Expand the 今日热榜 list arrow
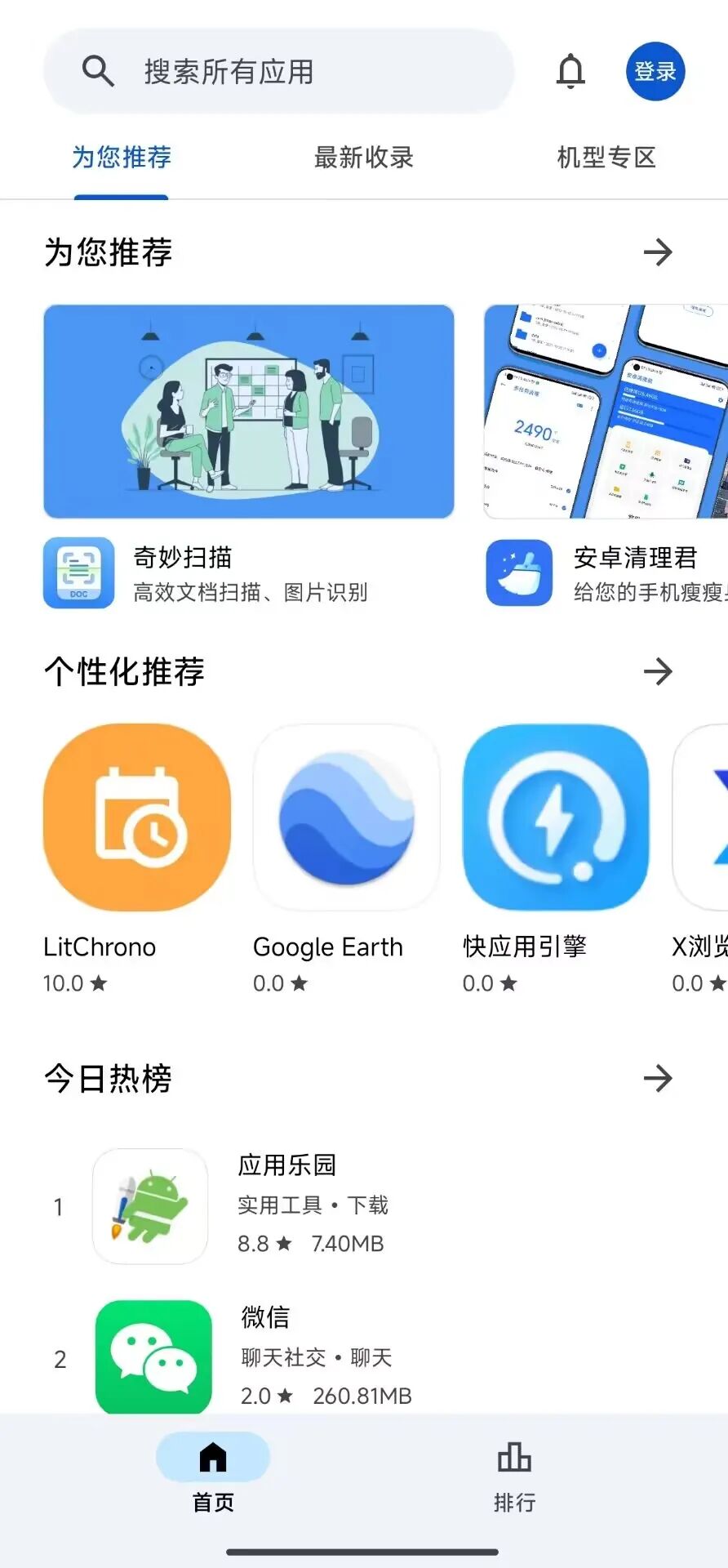Image resolution: width=728 pixels, height=1568 pixels. coord(657,1079)
